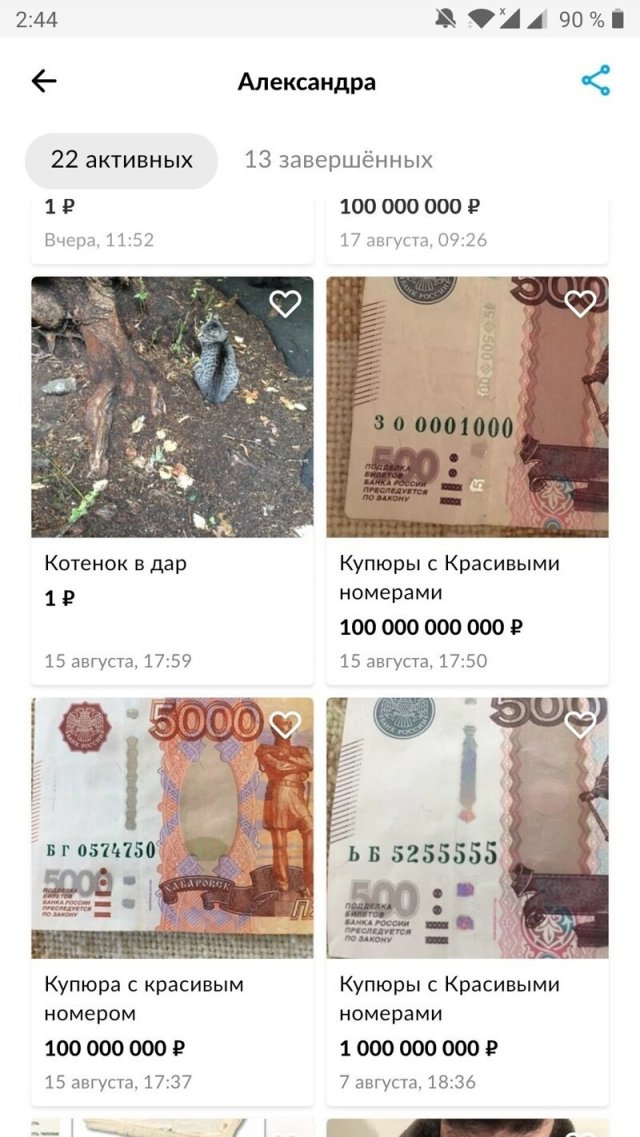Viewport: 640px width, 1137px height.
Task: Like the Купюра с красивым номером listing
Action: (285, 725)
